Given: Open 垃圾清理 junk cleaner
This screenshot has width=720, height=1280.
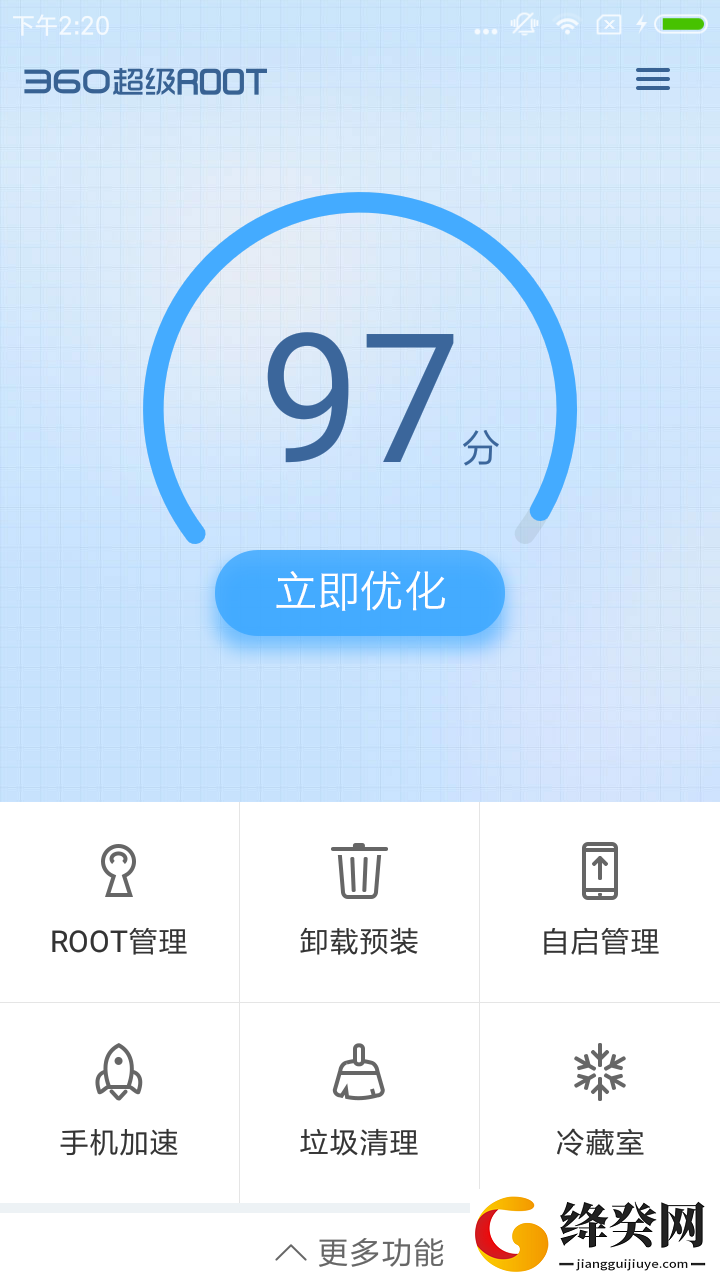Looking at the screenshot, I should point(359,1102).
